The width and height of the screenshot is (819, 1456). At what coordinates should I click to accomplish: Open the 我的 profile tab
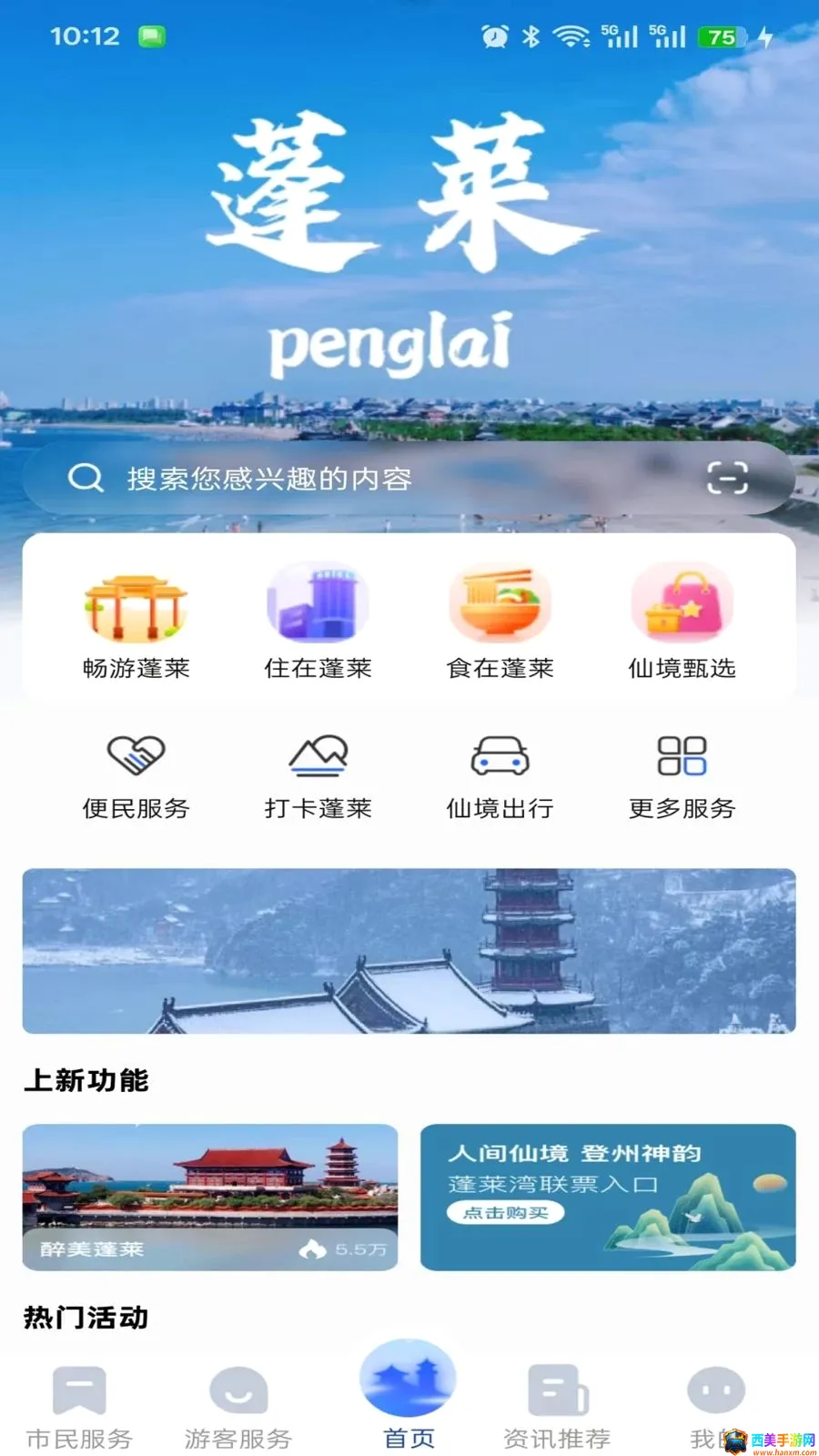716,1408
